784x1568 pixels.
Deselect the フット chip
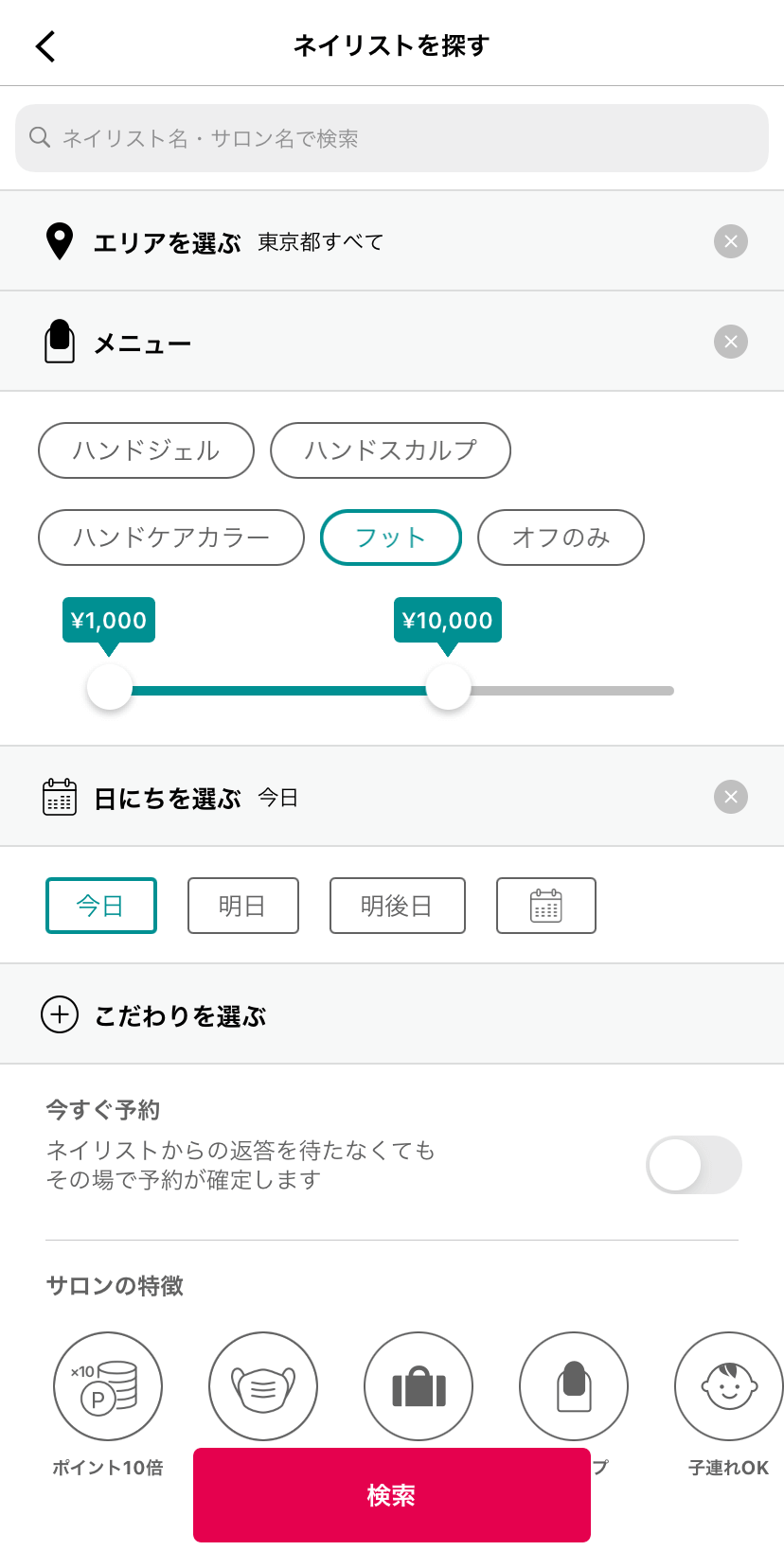(391, 537)
